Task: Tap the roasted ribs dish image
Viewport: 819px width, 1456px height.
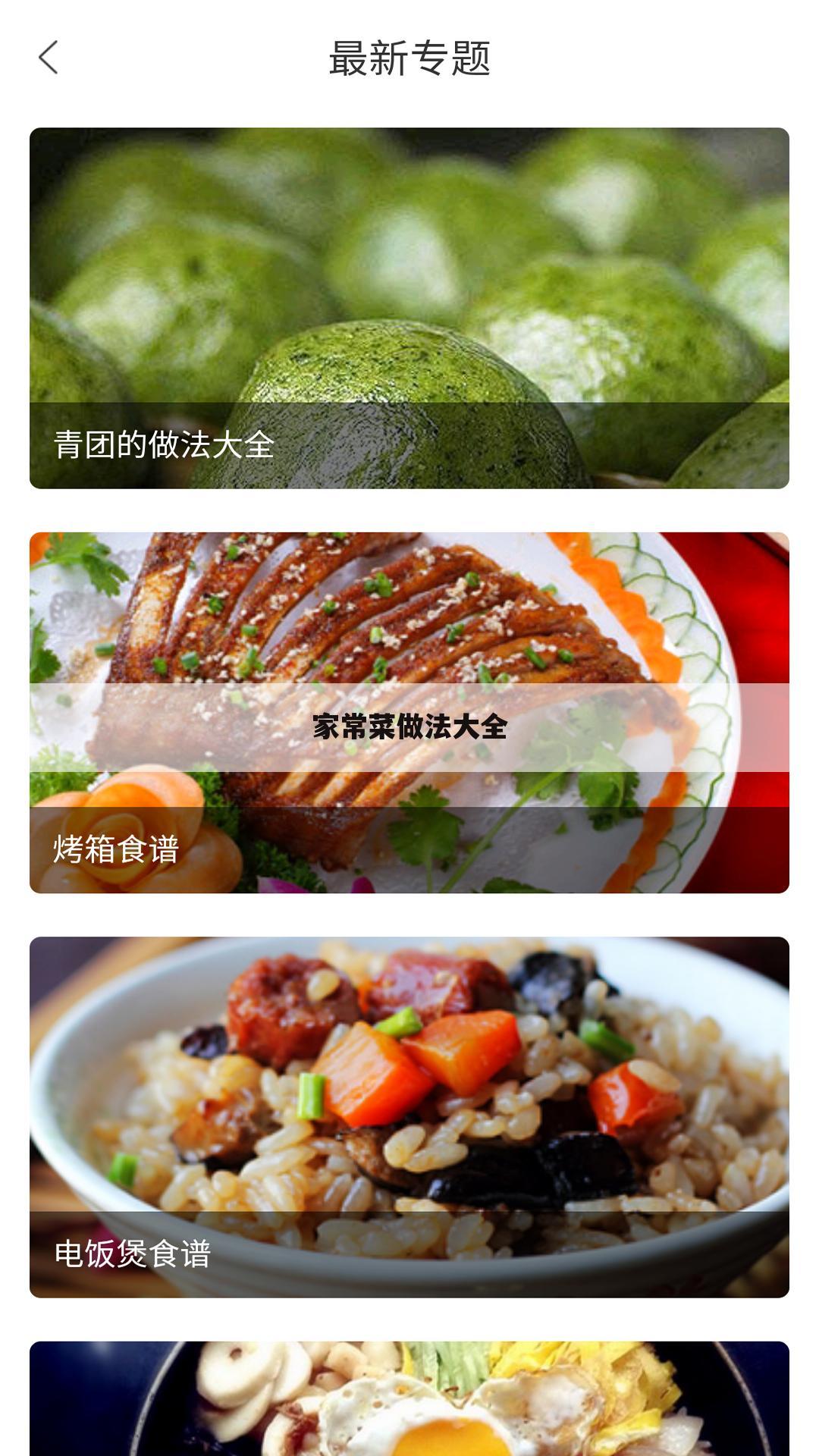Action: 379,622
